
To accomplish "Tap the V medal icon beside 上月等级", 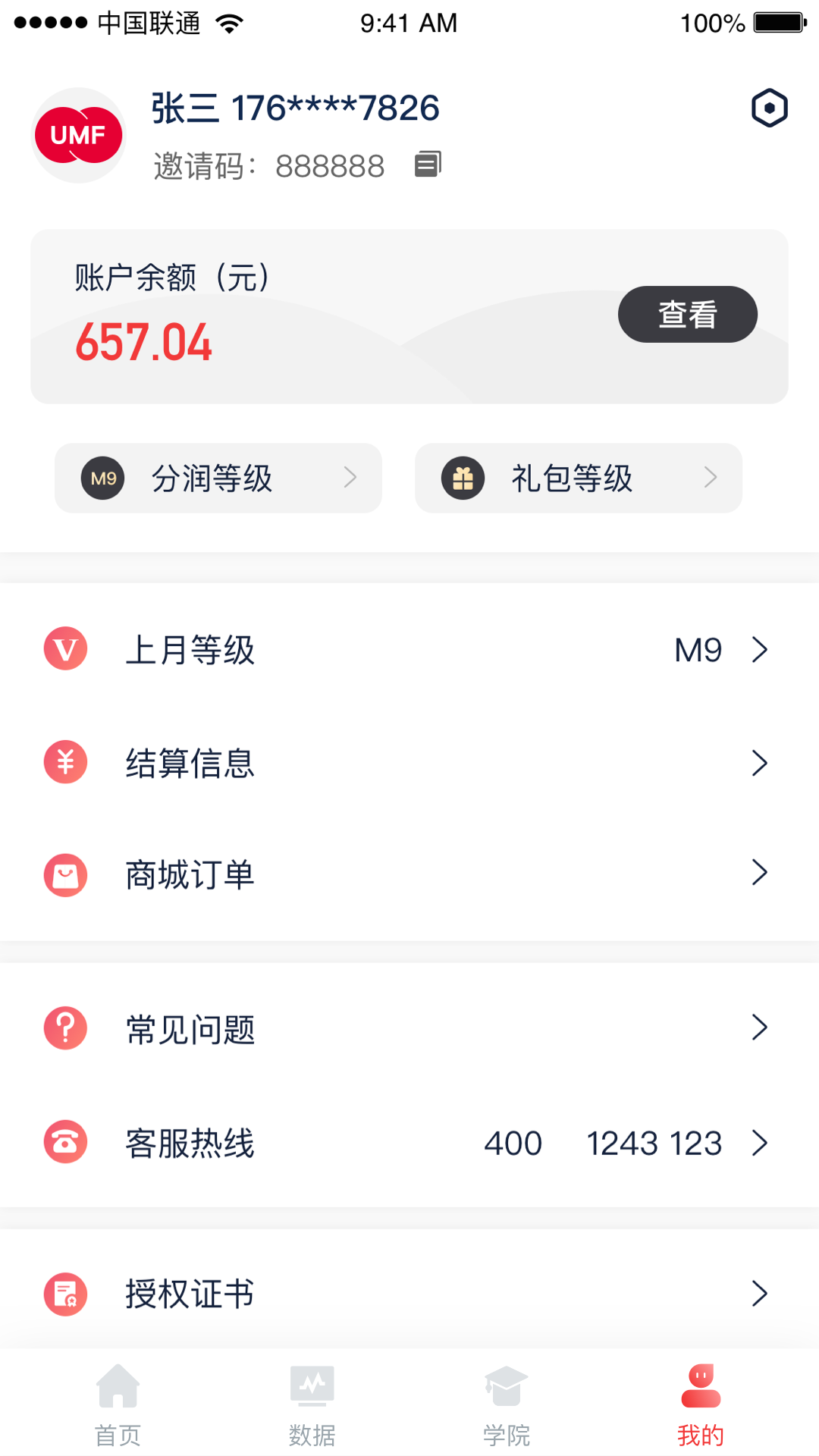I will 65,649.
